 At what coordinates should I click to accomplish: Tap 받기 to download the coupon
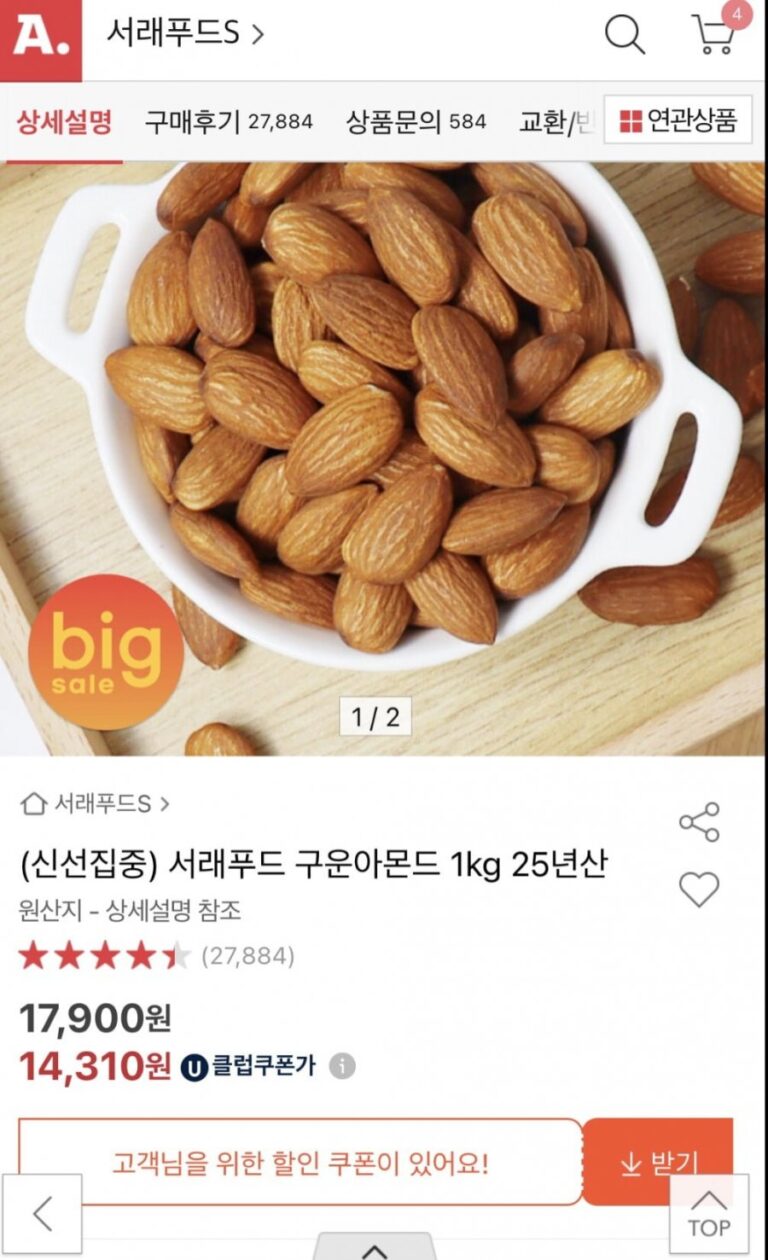tap(658, 1162)
